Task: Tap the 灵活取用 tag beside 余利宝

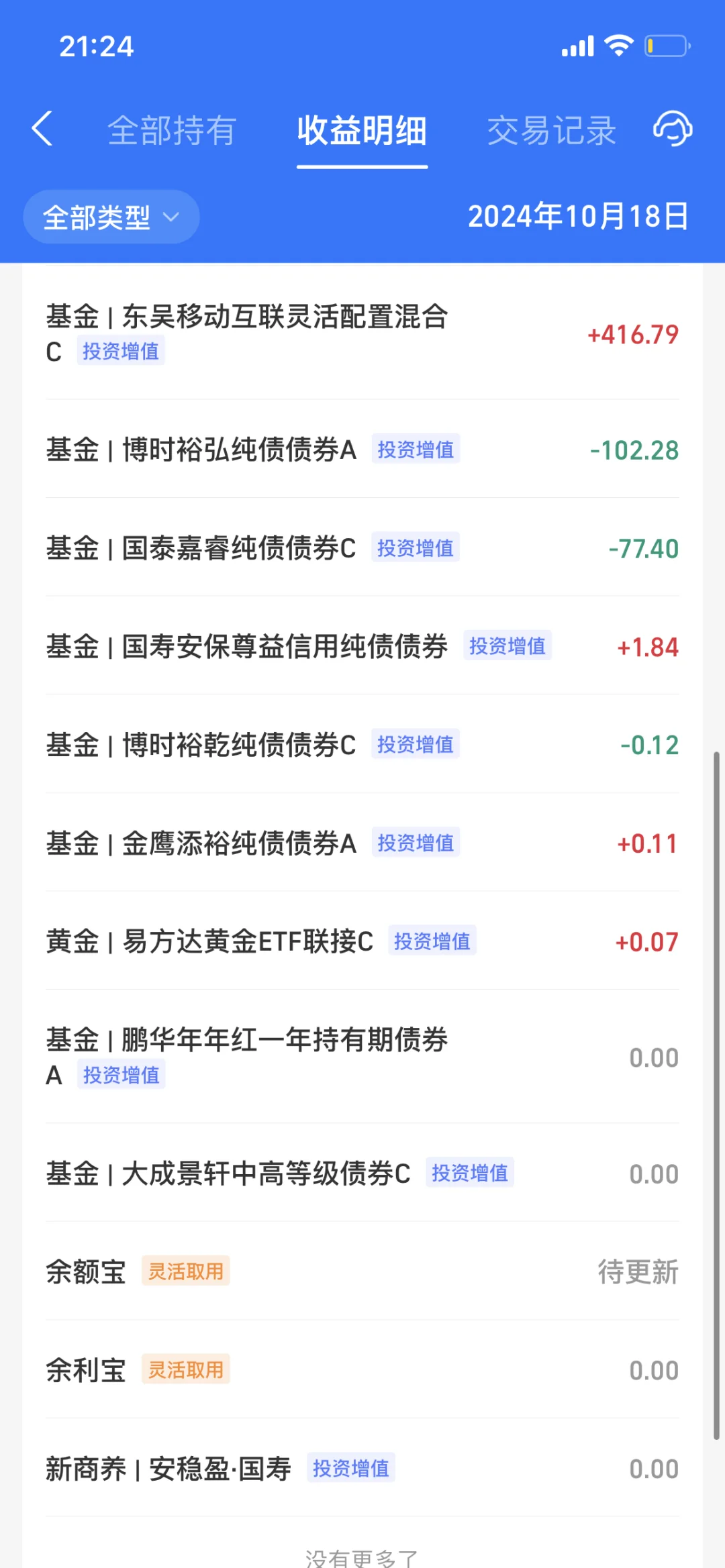Action: tap(186, 1369)
